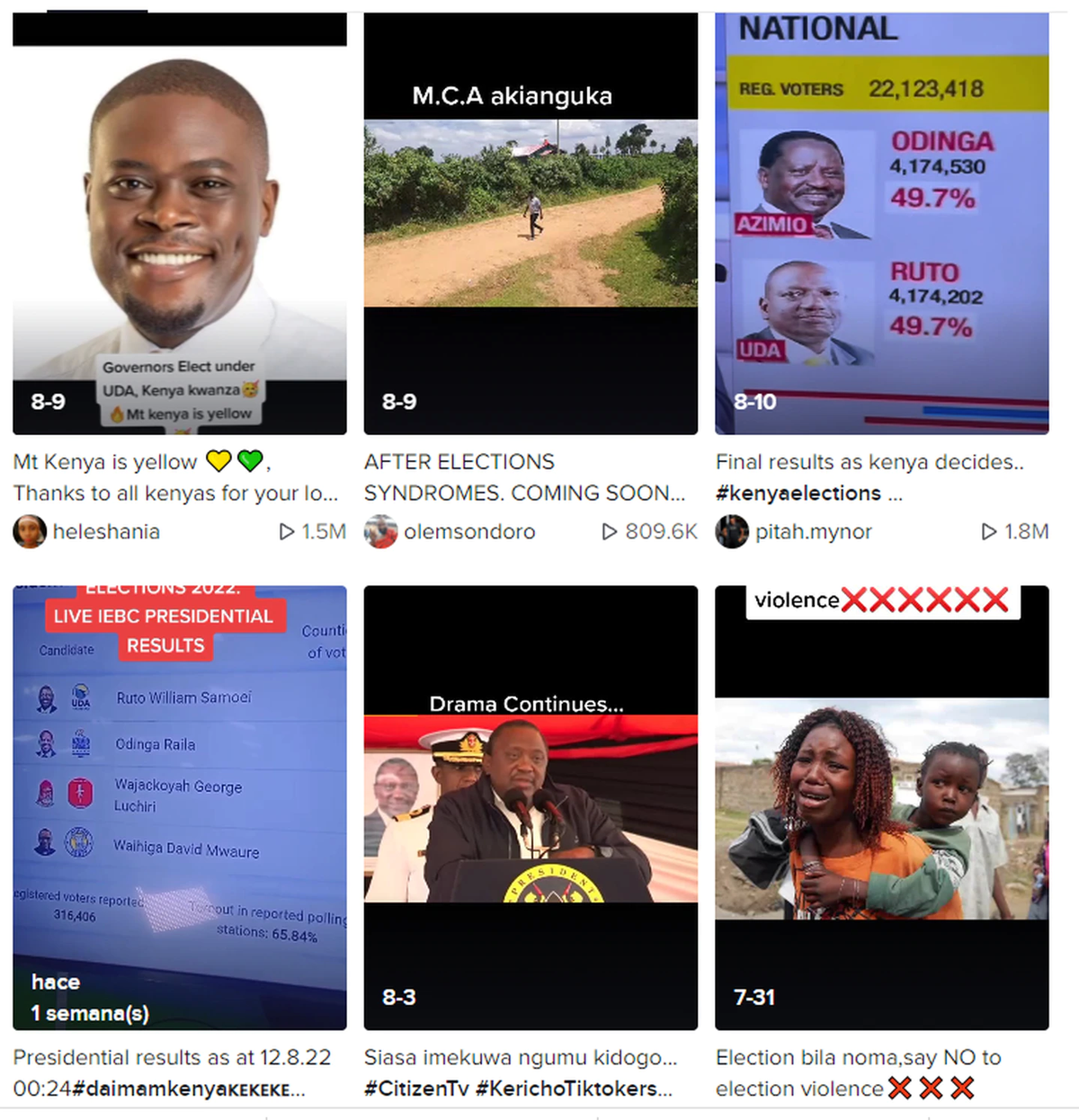Open the Mt Kenya is yellow video
The width and height of the screenshot is (1079, 1120).
[x=179, y=225]
